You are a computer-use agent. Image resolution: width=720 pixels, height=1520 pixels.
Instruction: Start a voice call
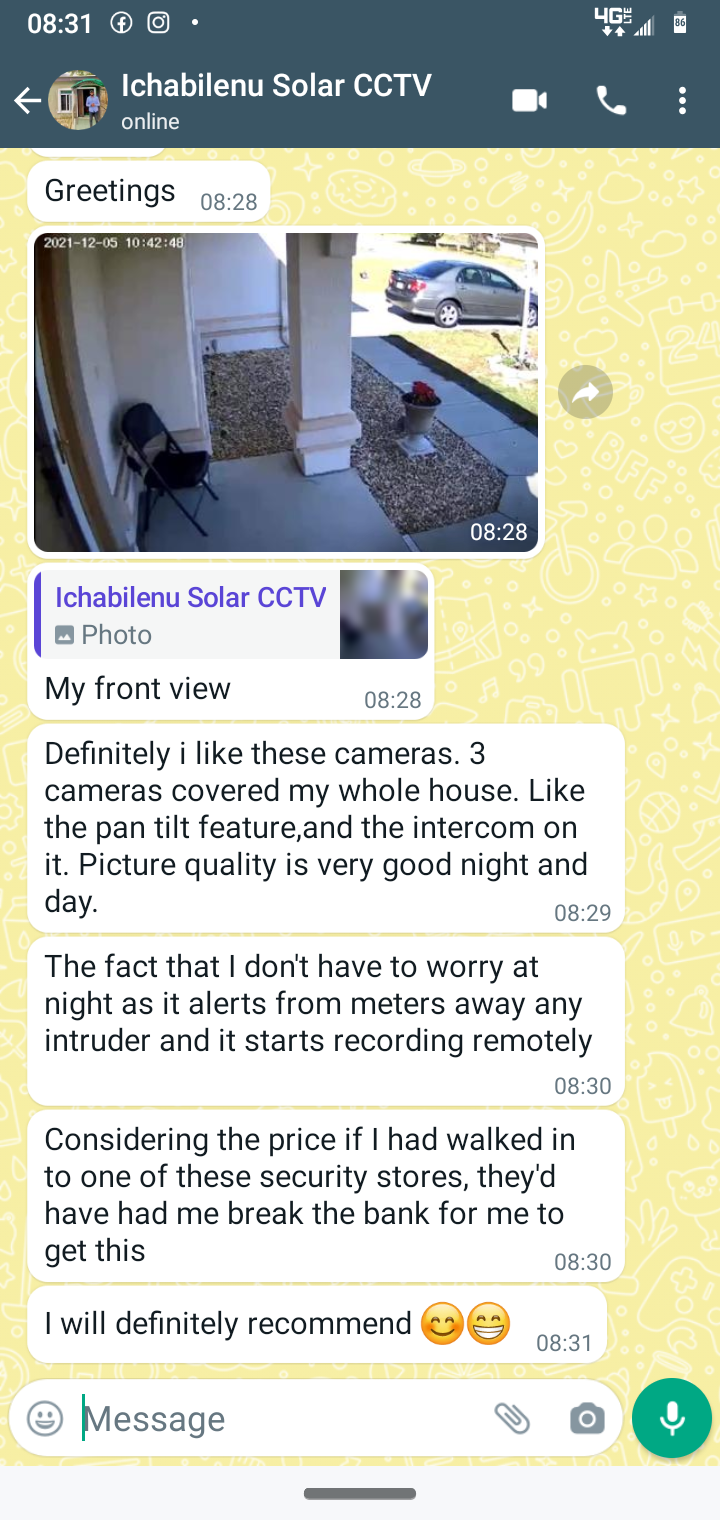tap(610, 100)
